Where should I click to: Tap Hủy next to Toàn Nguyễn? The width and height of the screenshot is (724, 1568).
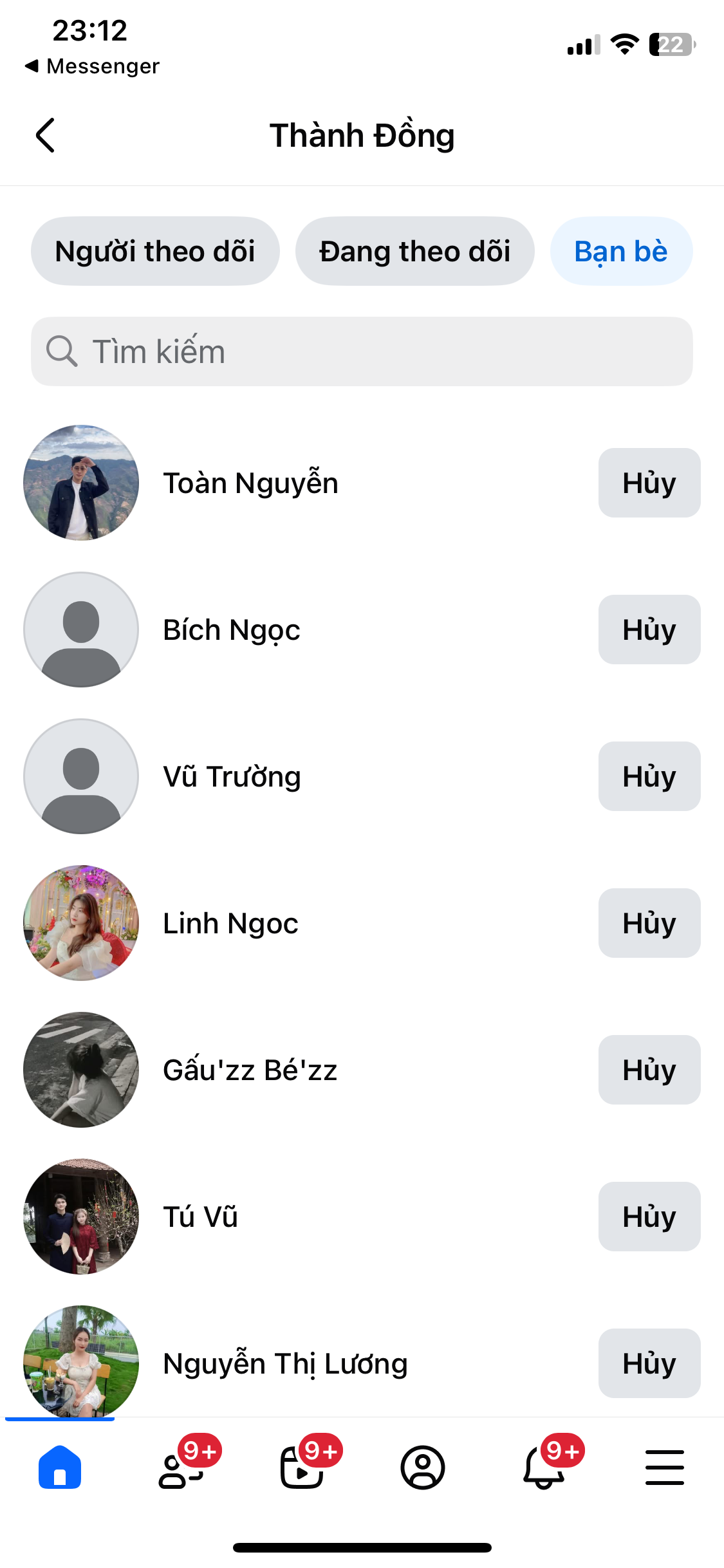click(x=649, y=483)
